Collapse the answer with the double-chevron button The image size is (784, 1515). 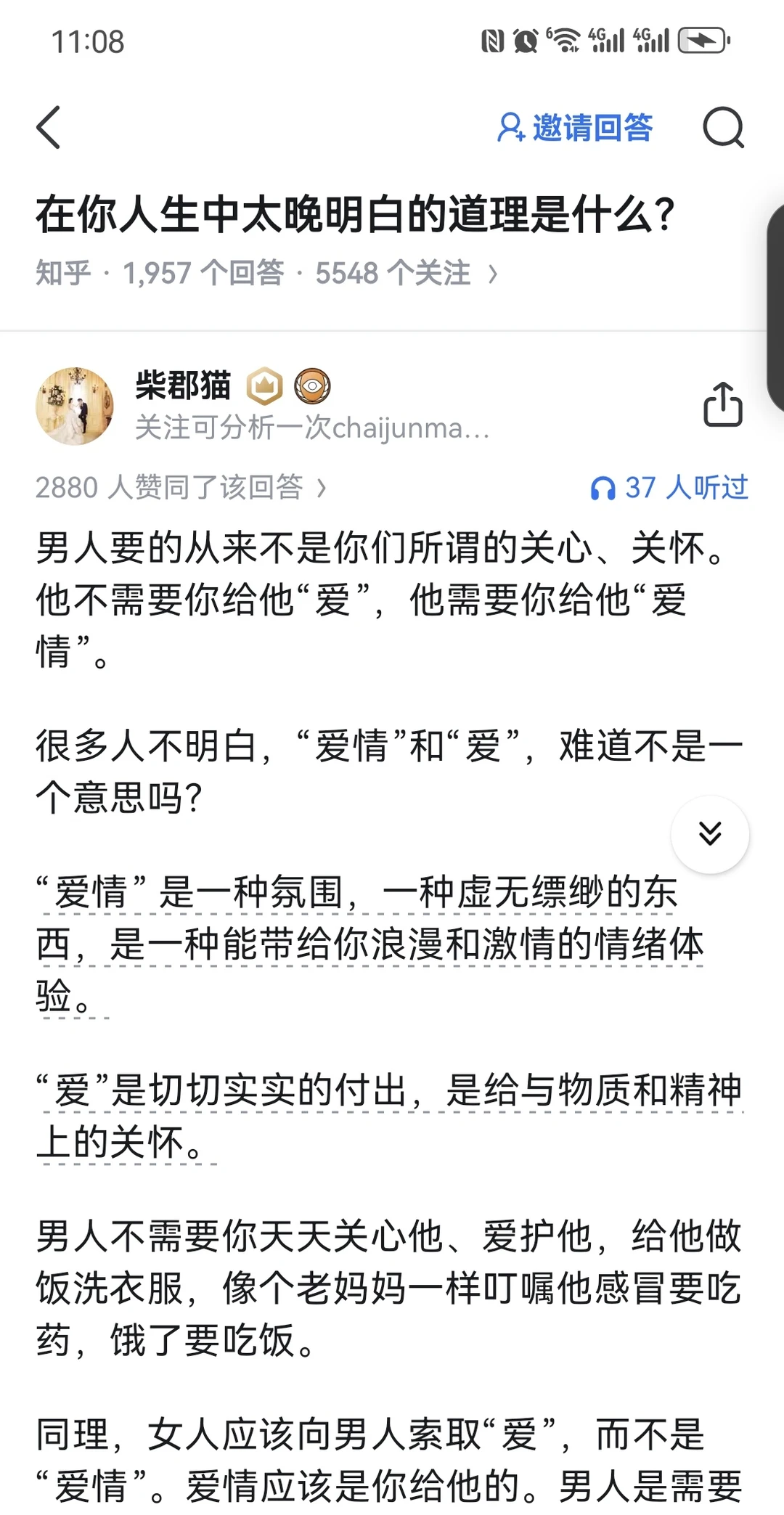tap(710, 834)
